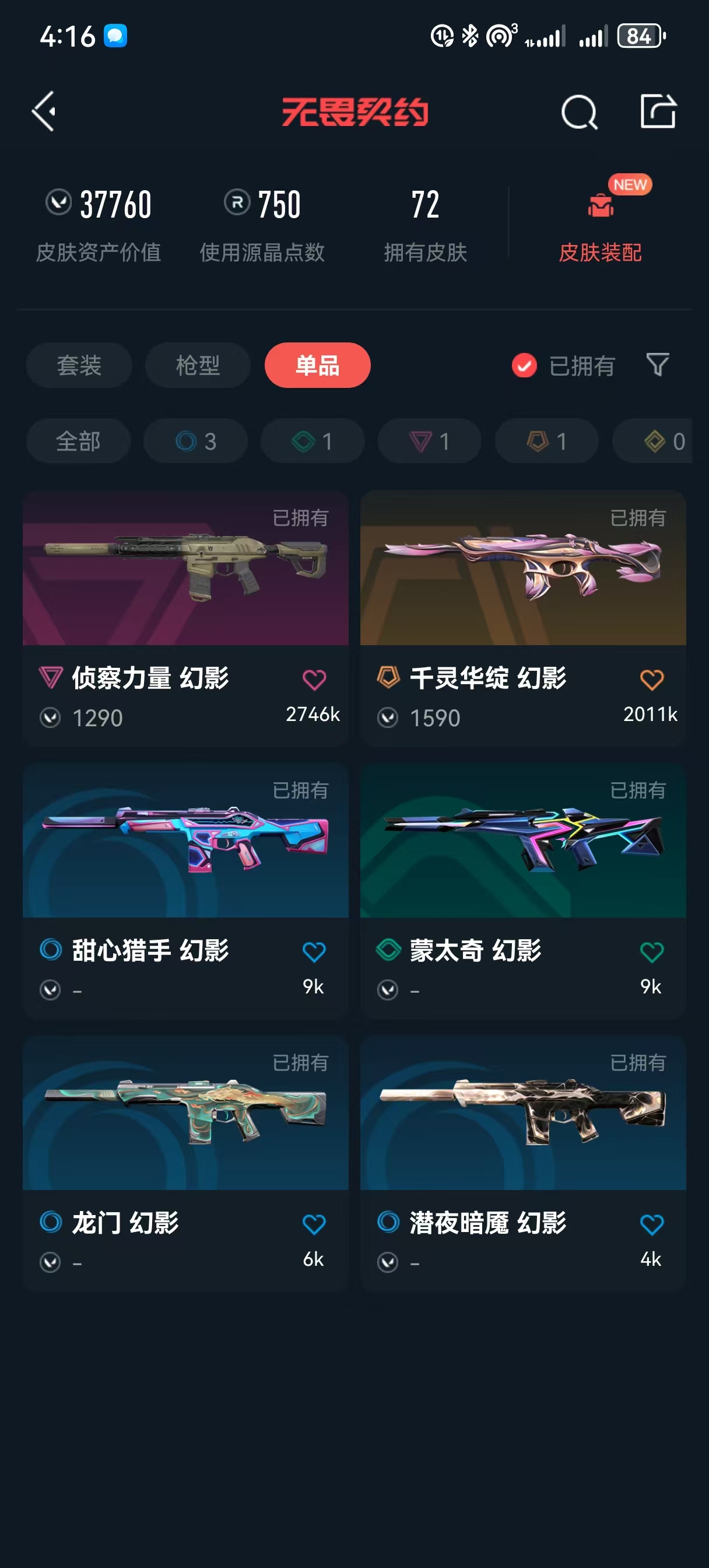
Task: Select the 单品 tab
Action: 317,365
